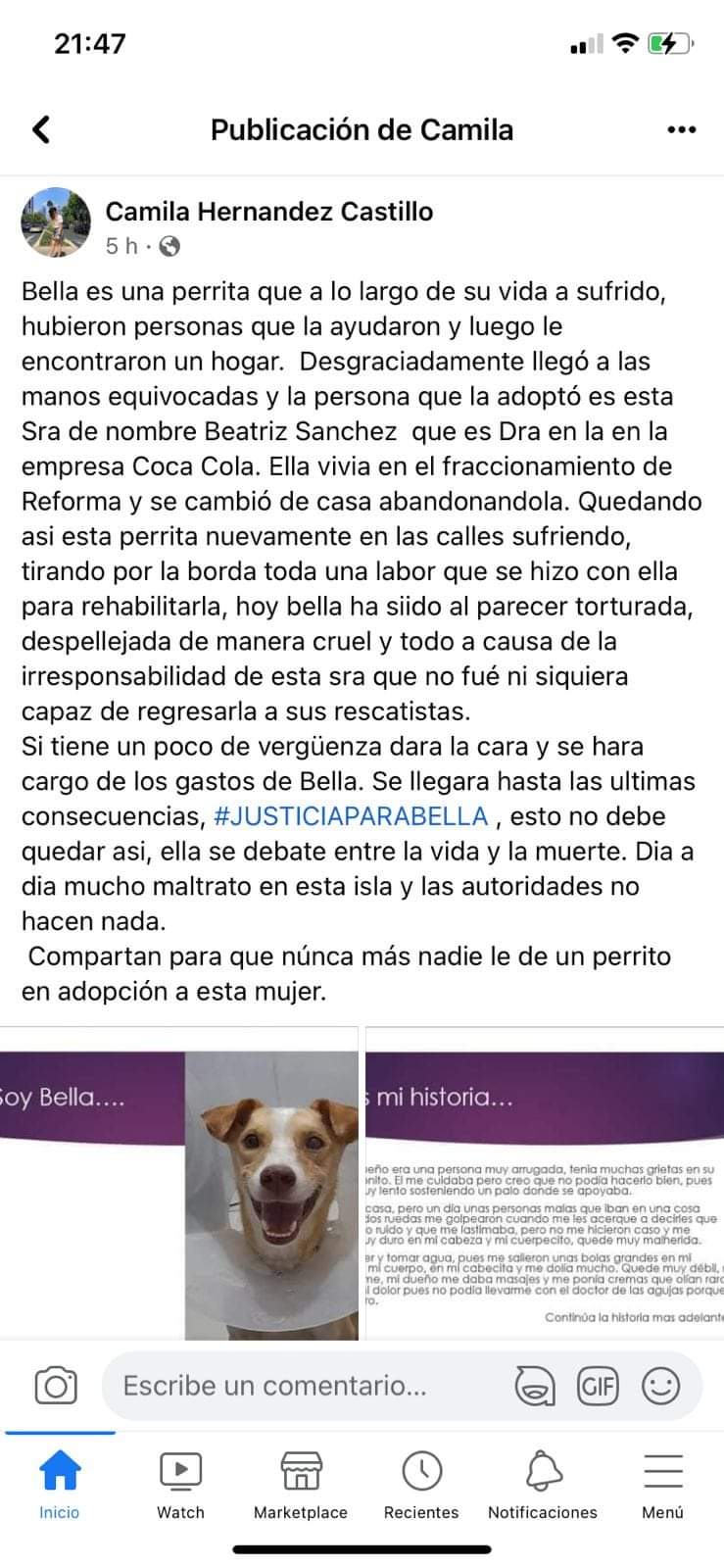
Task: Add a GIF to the comment
Action: coord(598,1386)
